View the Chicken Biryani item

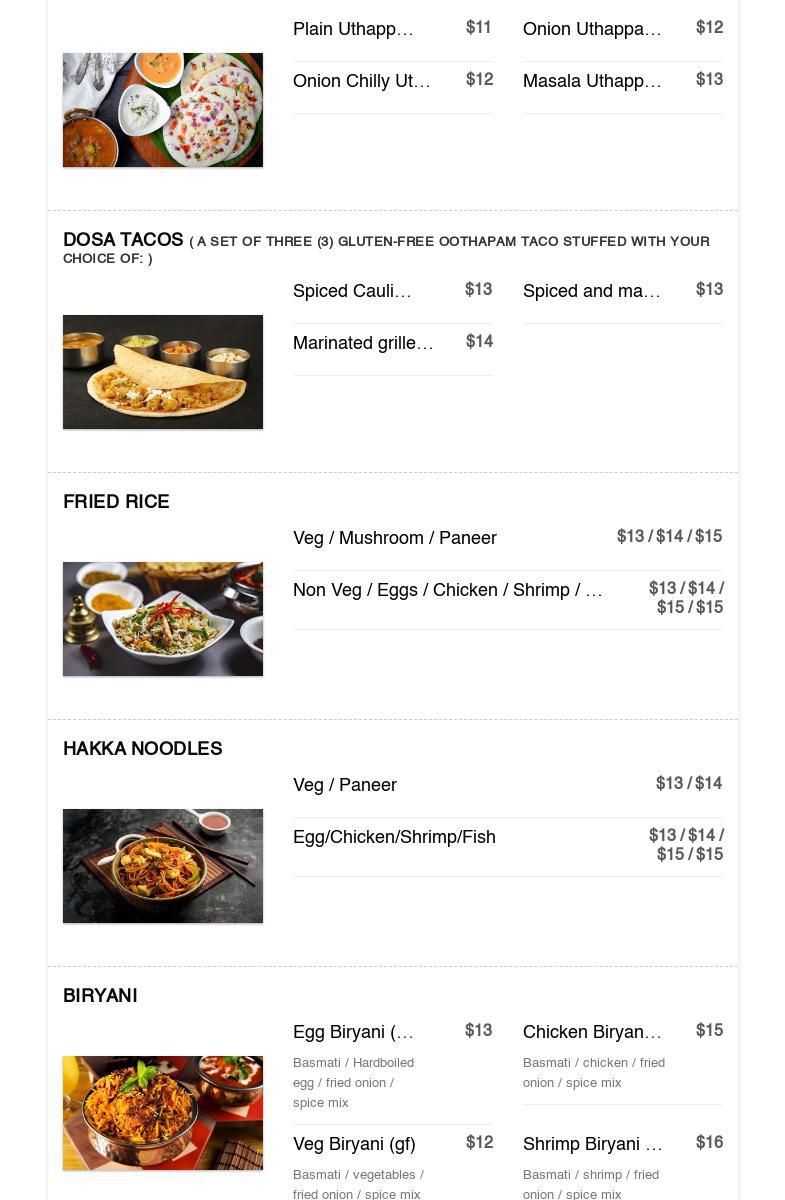[592, 1032]
